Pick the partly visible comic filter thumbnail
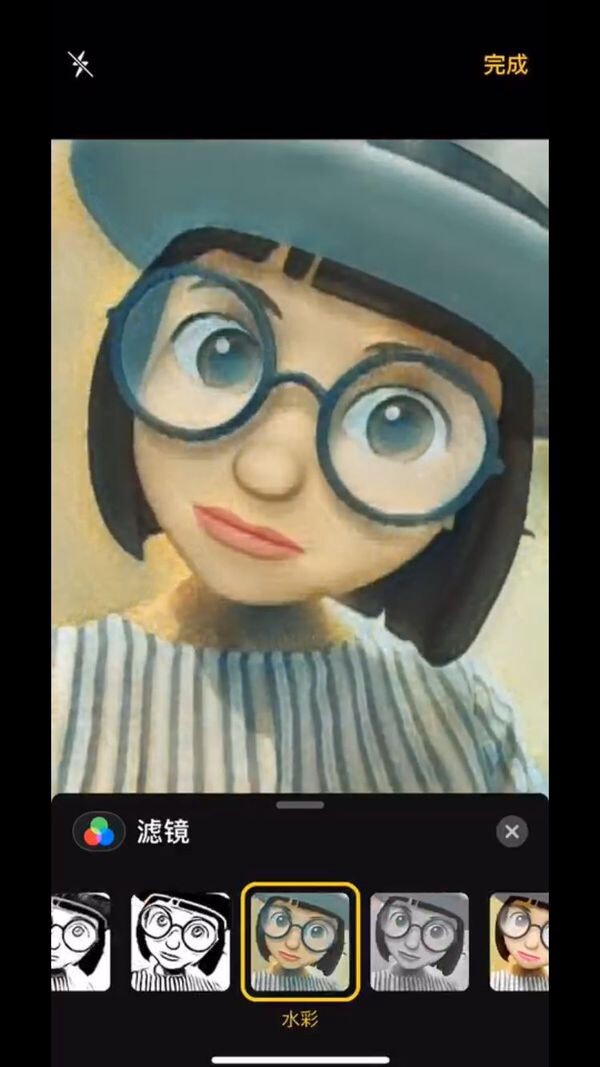Image resolution: width=600 pixels, height=1067 pixels. tap(80, 941)
